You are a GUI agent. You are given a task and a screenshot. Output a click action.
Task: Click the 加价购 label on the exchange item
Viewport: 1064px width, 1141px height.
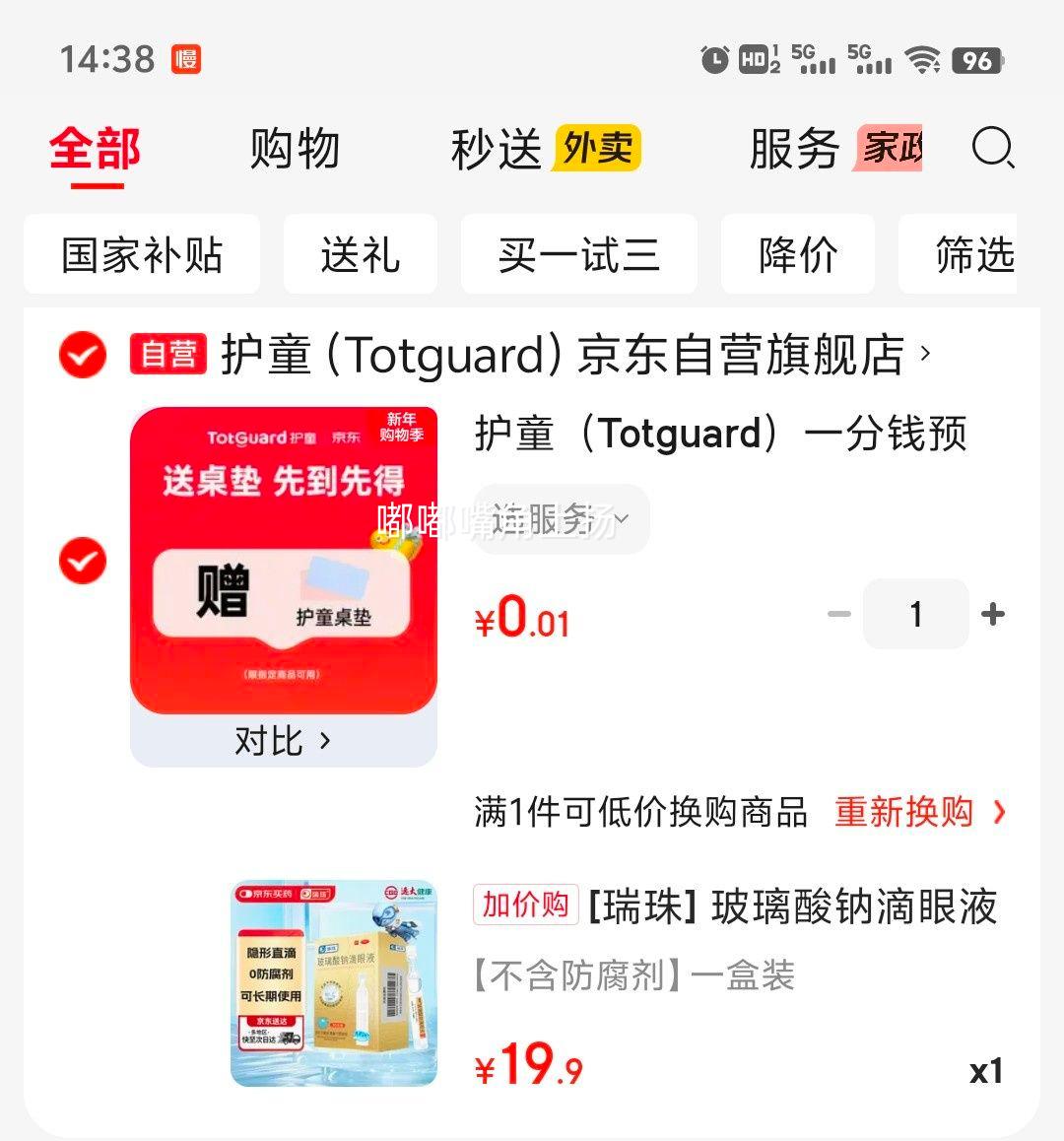[x=525, y=906]
